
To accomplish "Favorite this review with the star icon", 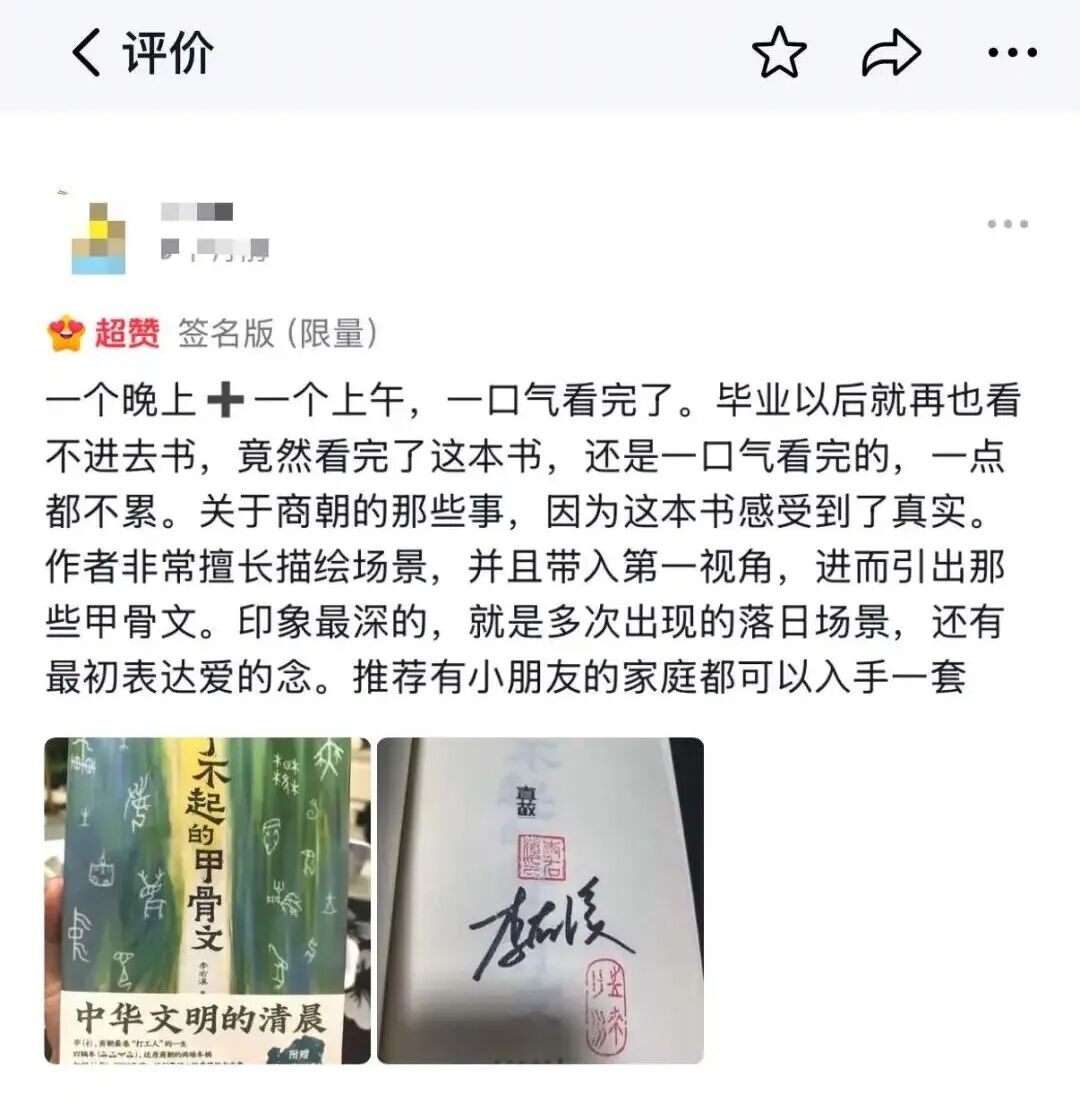I will (779, 52).
